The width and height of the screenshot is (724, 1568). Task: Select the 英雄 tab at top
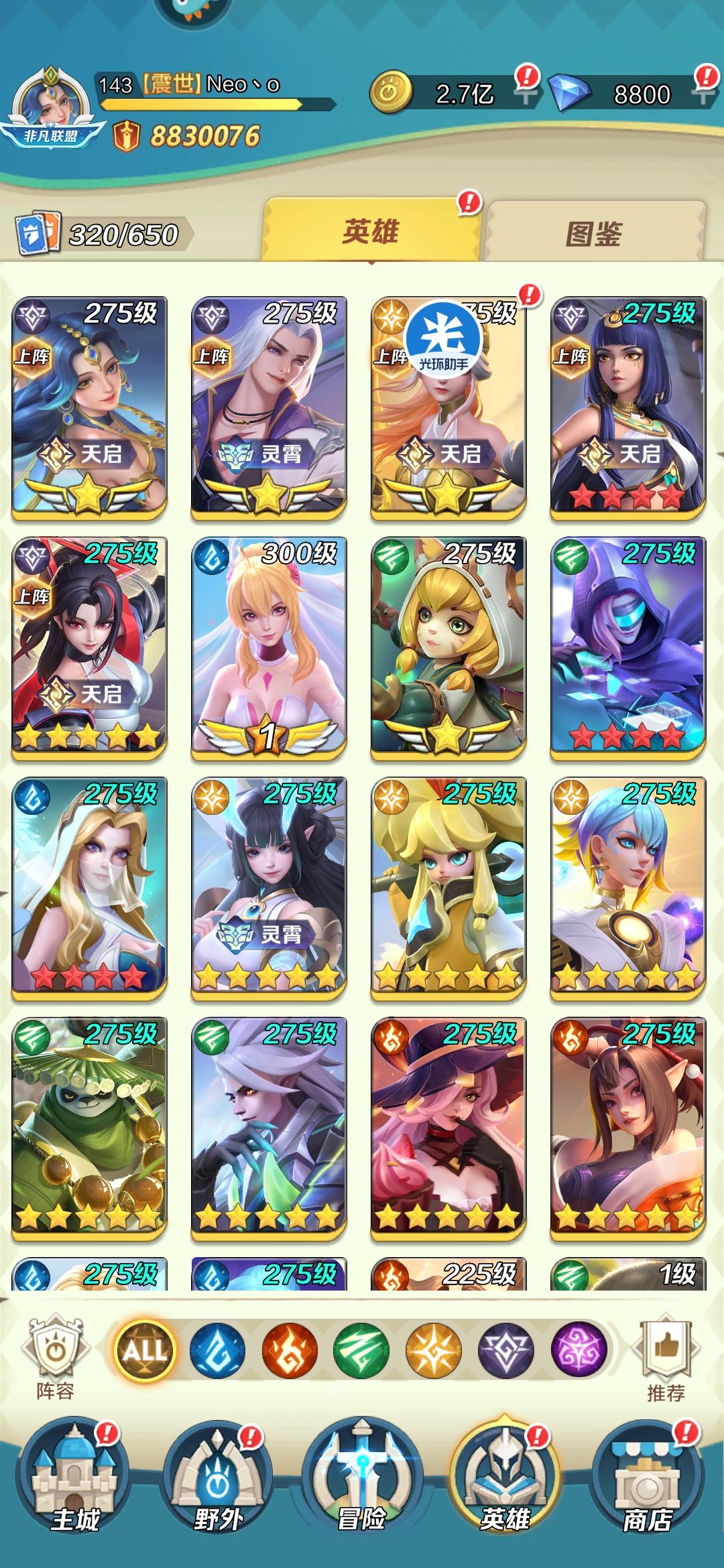pos(371,230)
